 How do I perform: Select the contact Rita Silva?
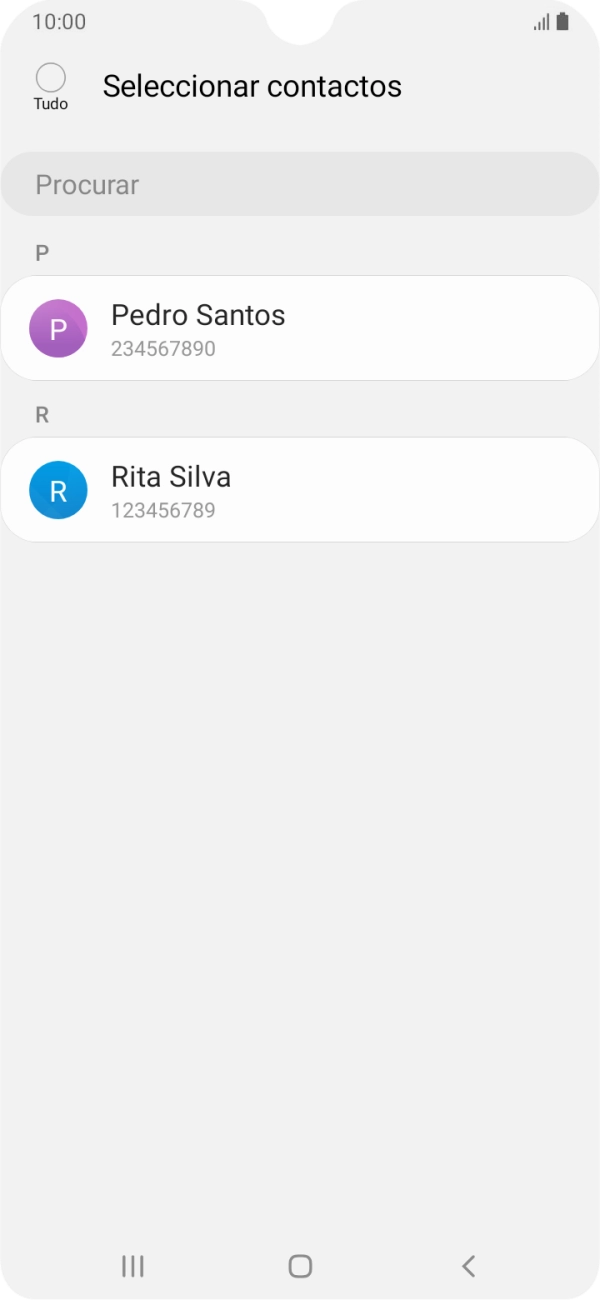click(300, 490)
